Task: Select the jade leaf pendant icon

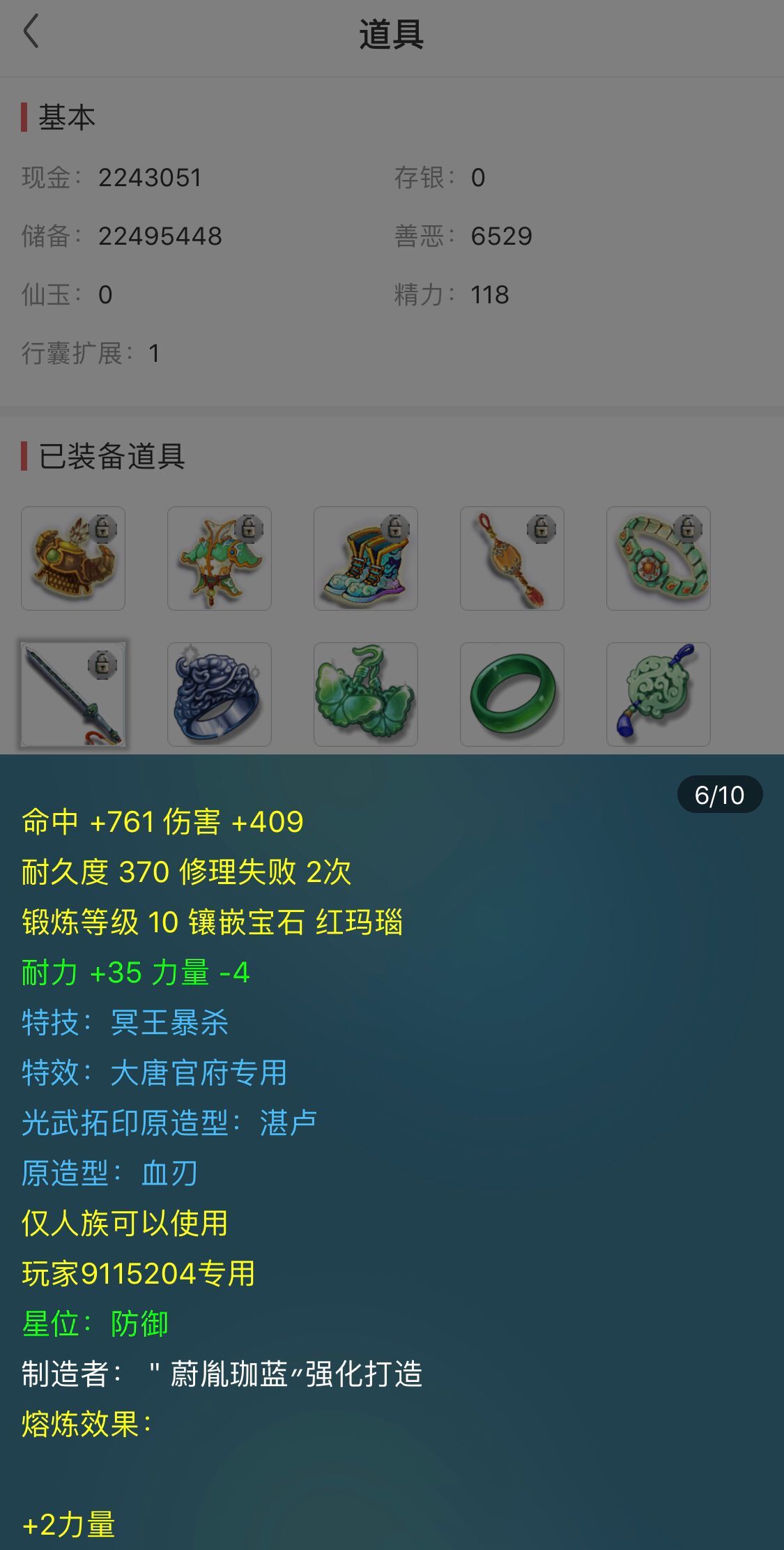Action: (366, 694)
